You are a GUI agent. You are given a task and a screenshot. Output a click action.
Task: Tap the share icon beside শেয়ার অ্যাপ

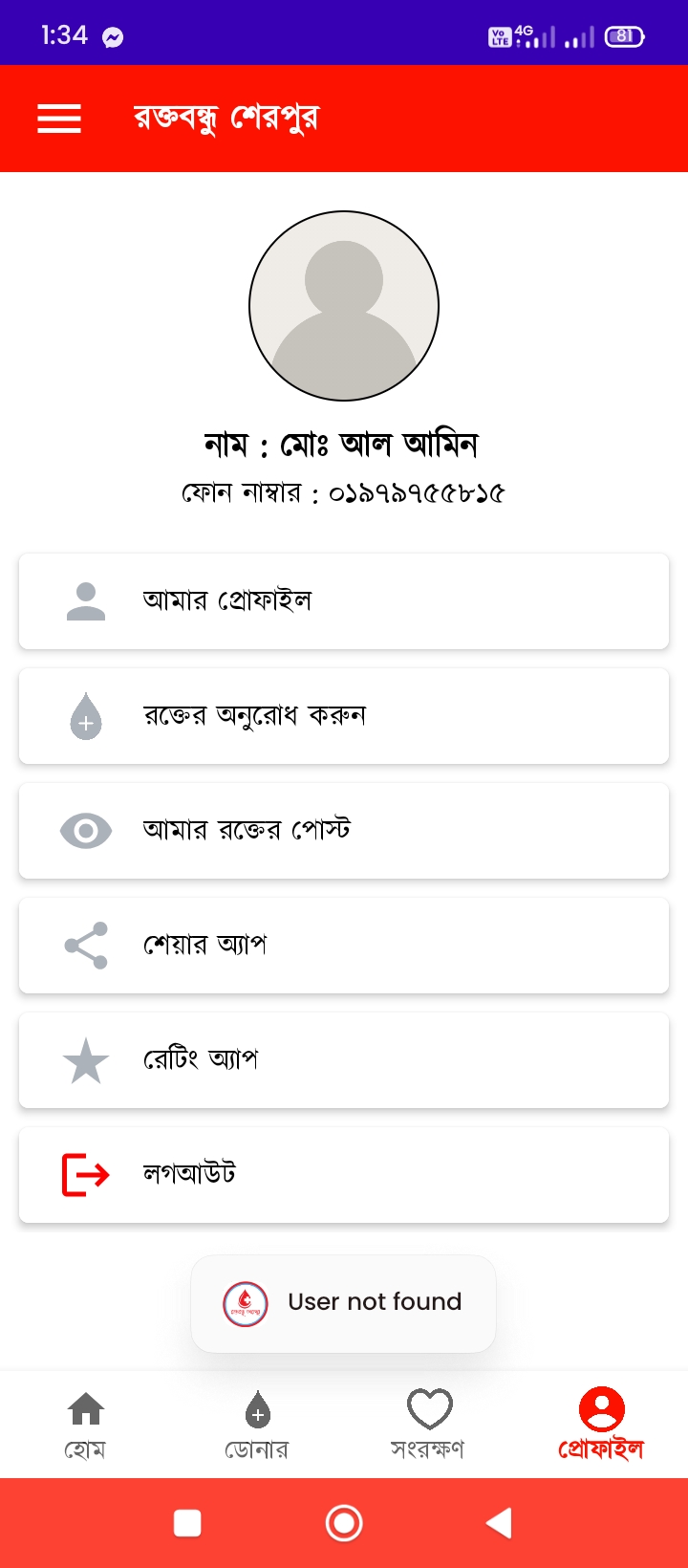coord(86,945)
